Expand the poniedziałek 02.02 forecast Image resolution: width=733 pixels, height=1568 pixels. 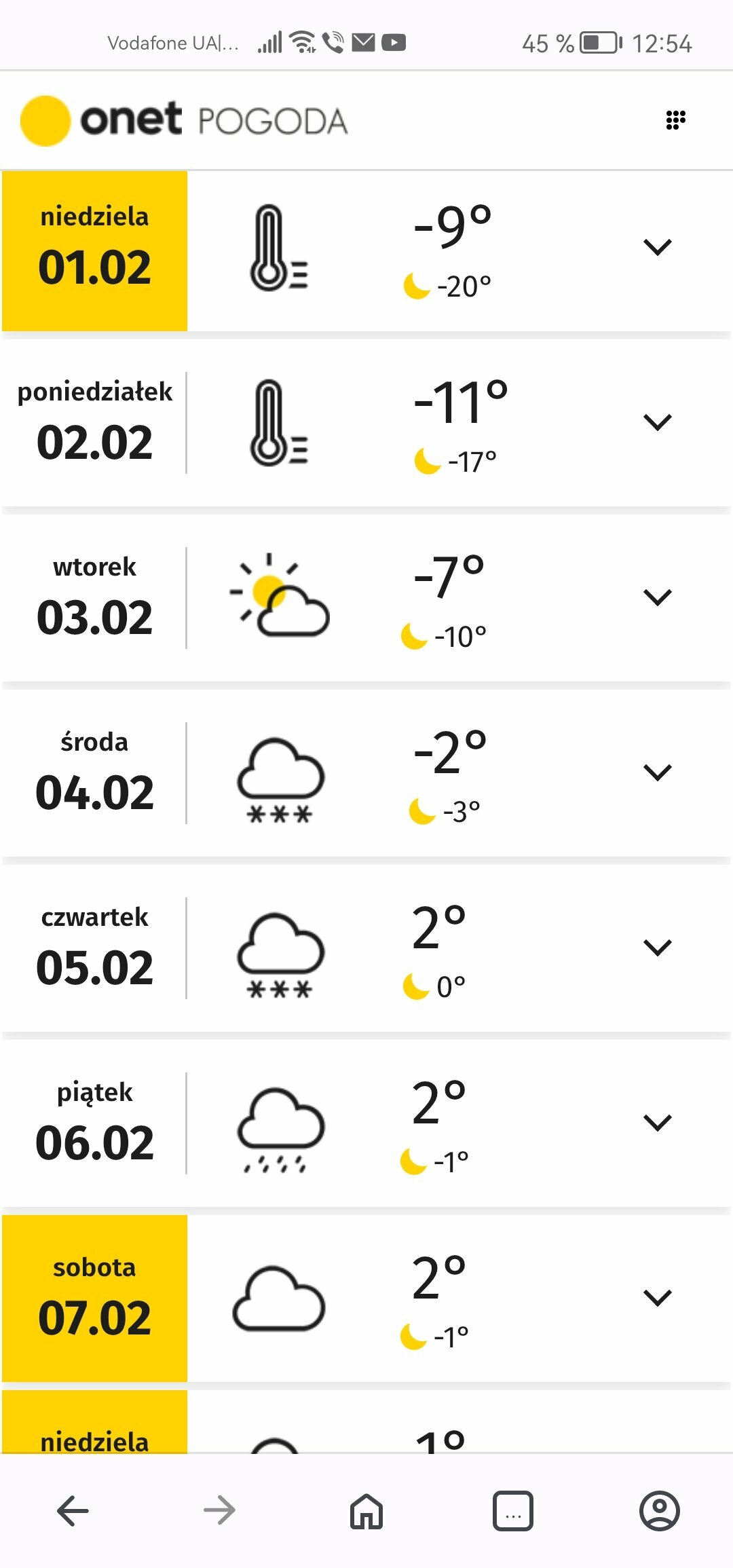coord(657,422)
